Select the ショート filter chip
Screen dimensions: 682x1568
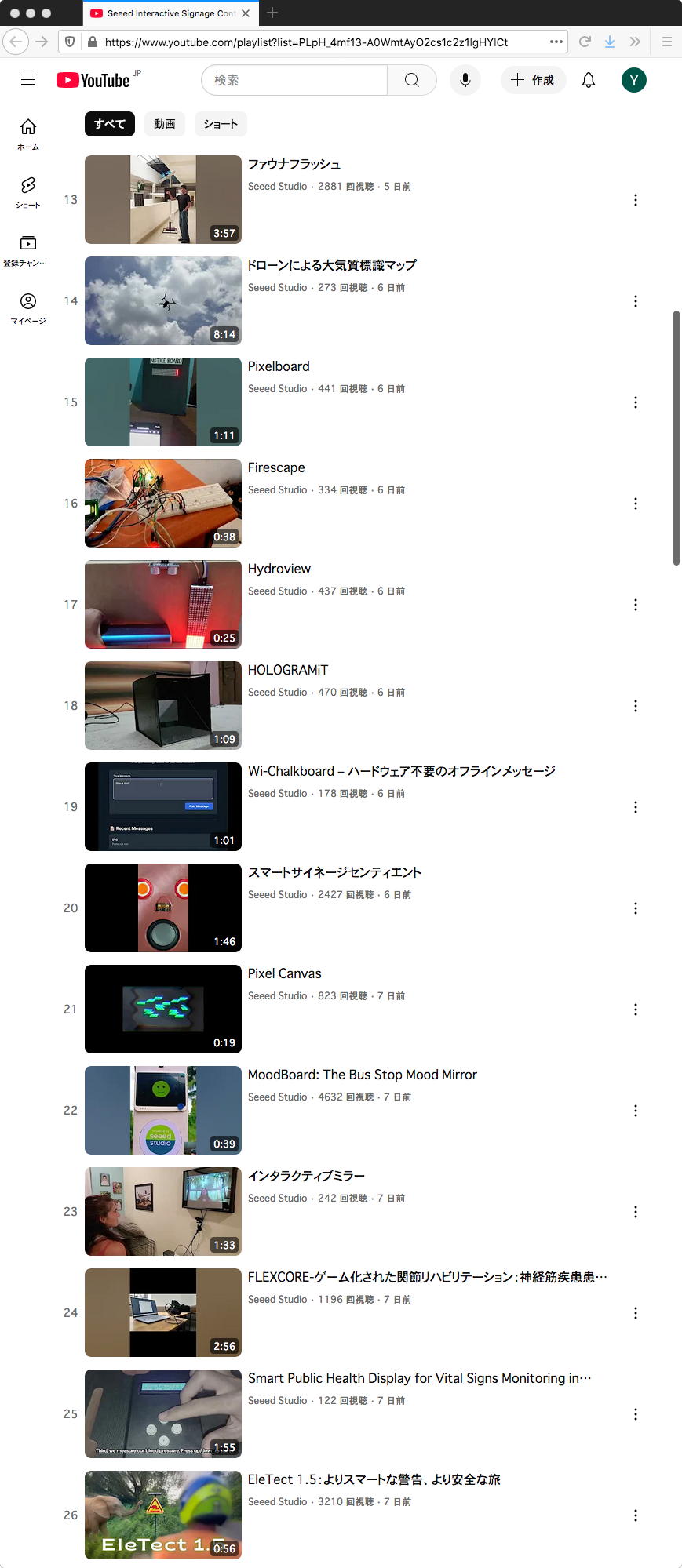click(x=221, y=124)
